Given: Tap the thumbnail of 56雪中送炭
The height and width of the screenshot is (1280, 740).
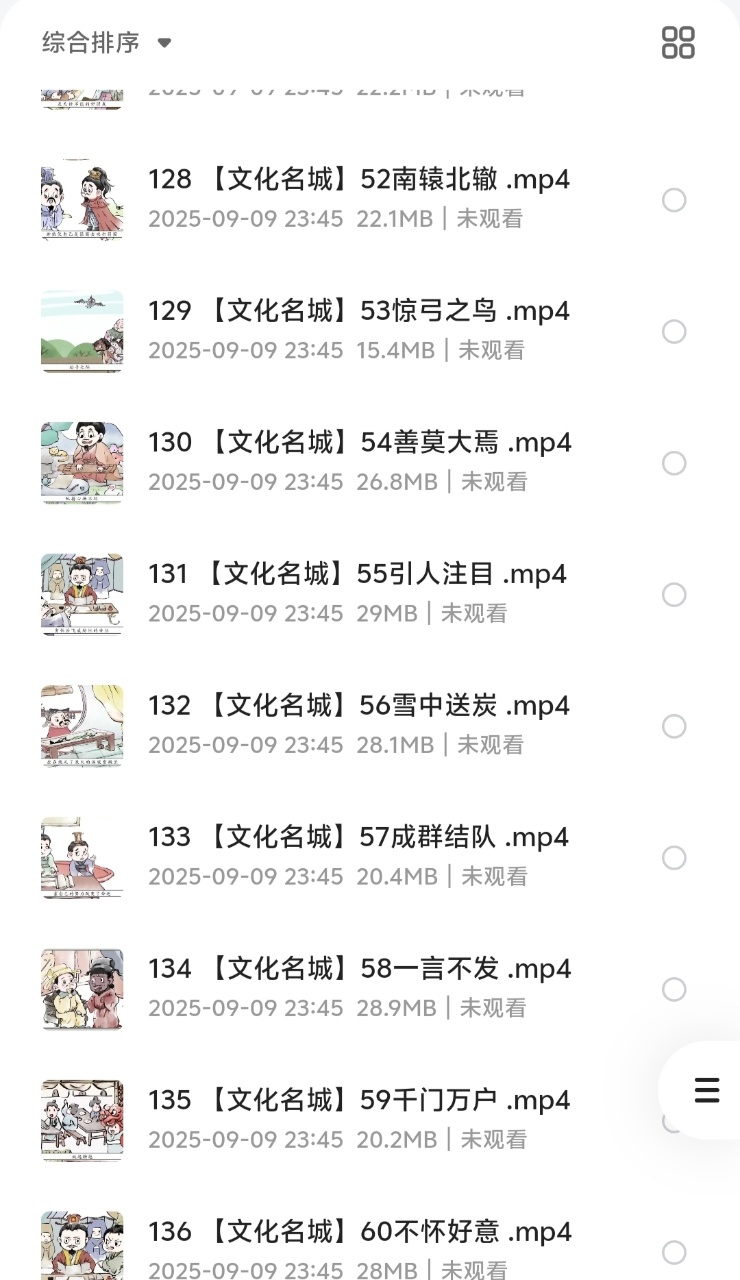Looking at the screenshot, I should (82, 725).
